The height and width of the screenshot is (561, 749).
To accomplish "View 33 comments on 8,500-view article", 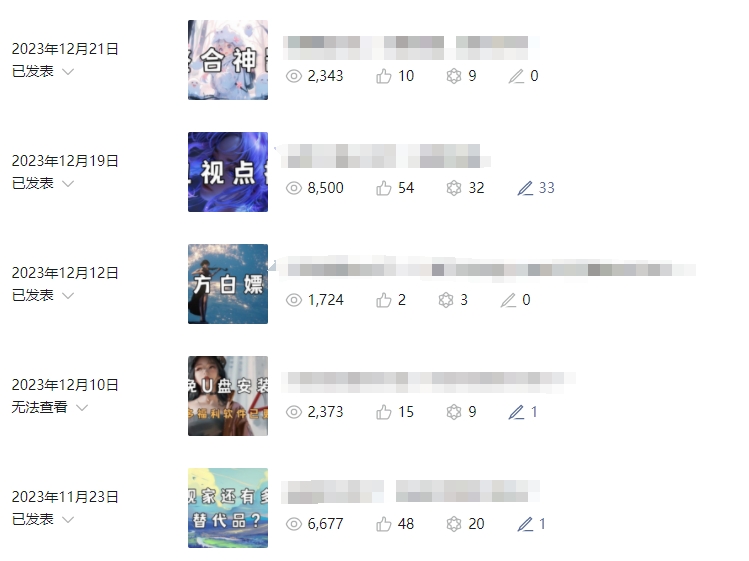I will pyautogui.click(x=536, y=188).
